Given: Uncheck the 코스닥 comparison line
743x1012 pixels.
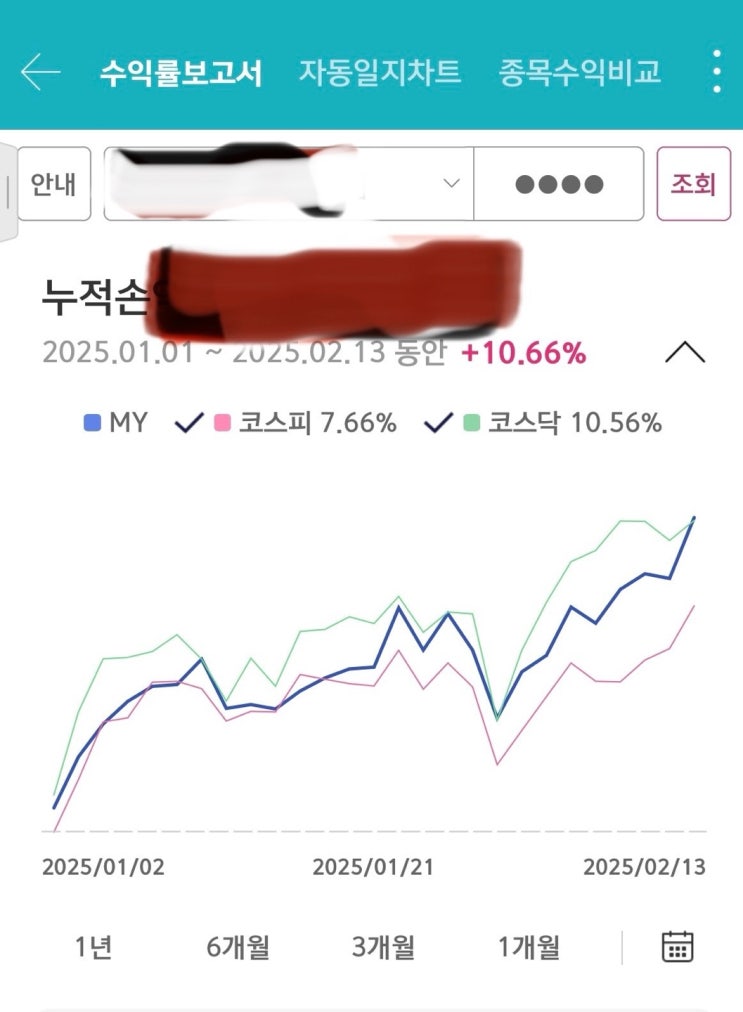Looking at the screenshot, I should [x=438, y=423].
